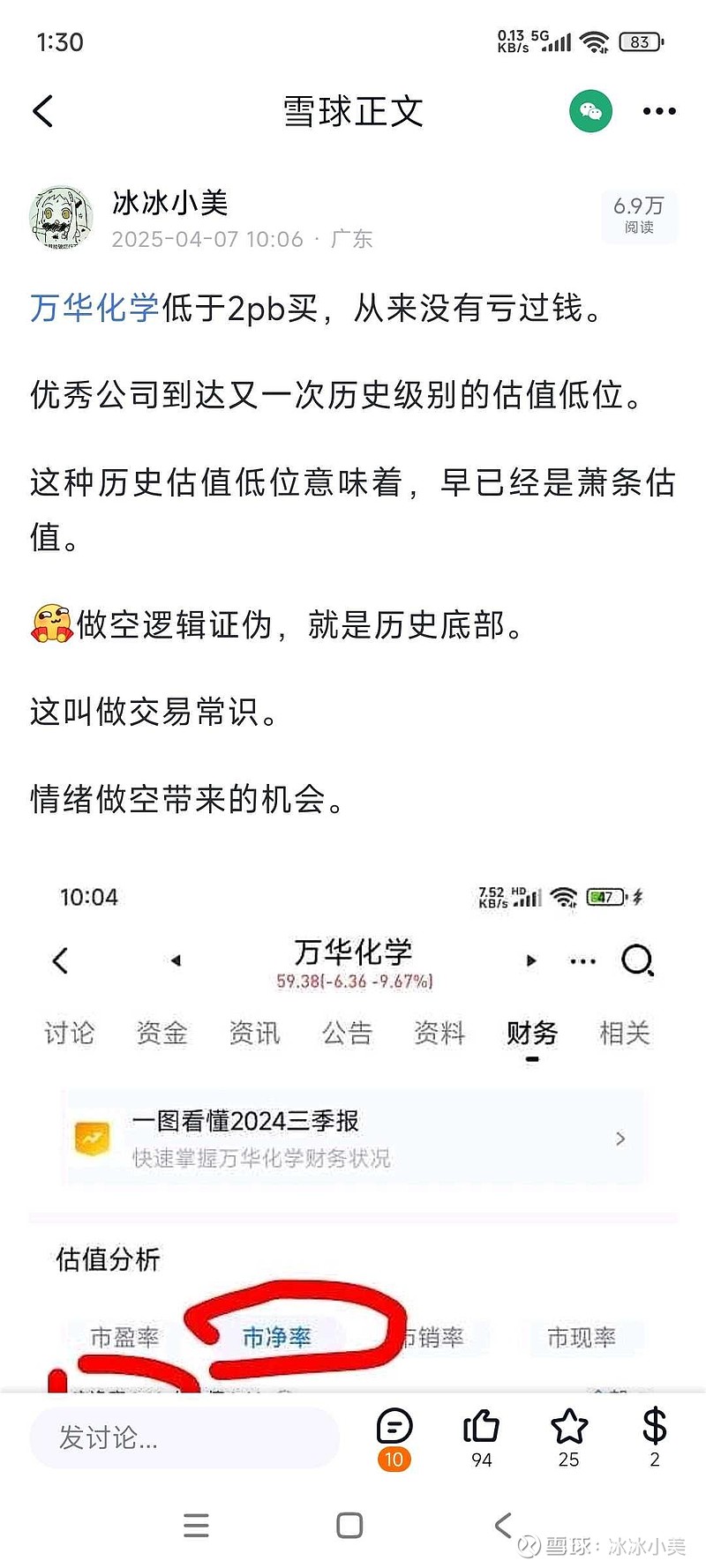Image resolution: width=706 pixels, height=1568 pixels.
Task: Go to previous stock with the left arrow
Action: [176, 961]
